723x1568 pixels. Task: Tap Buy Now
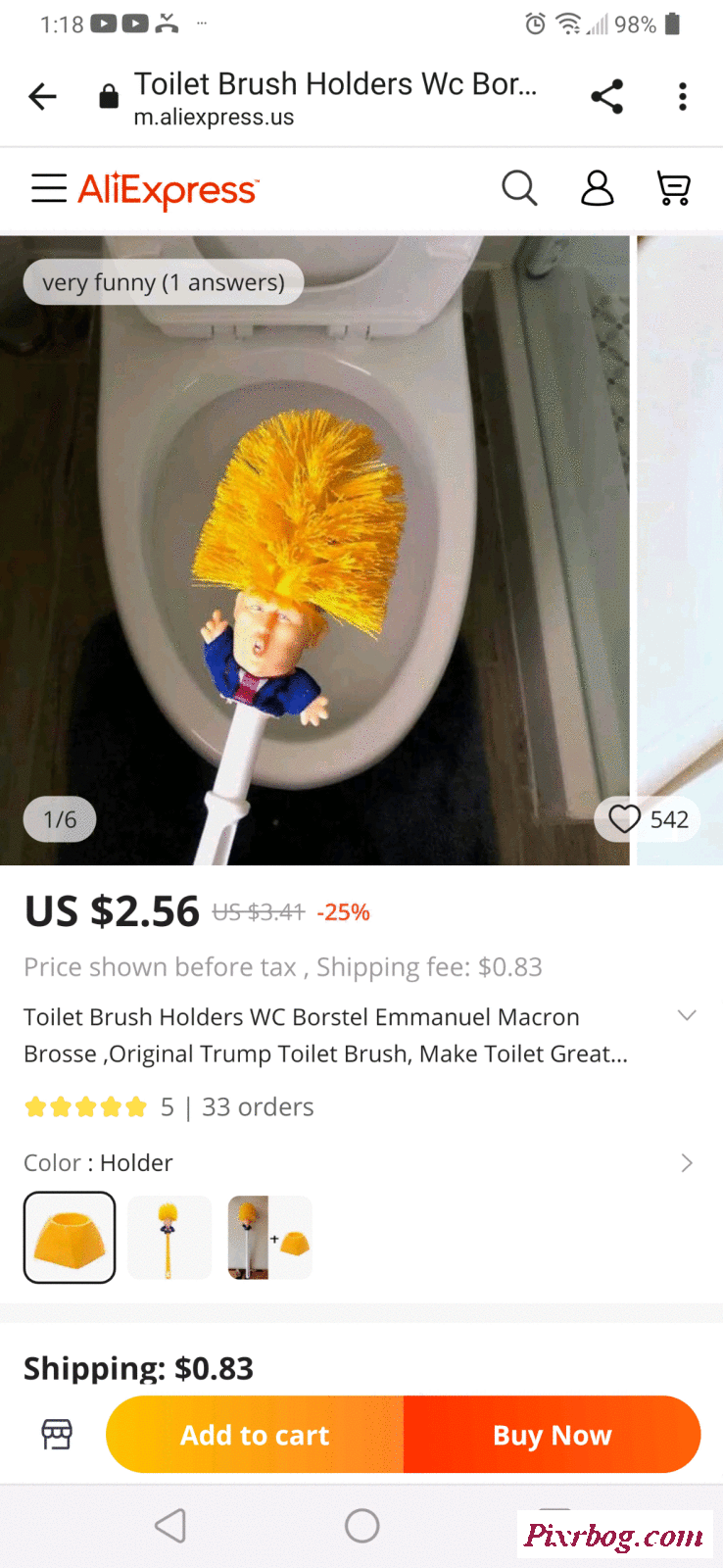[552, 1435]
